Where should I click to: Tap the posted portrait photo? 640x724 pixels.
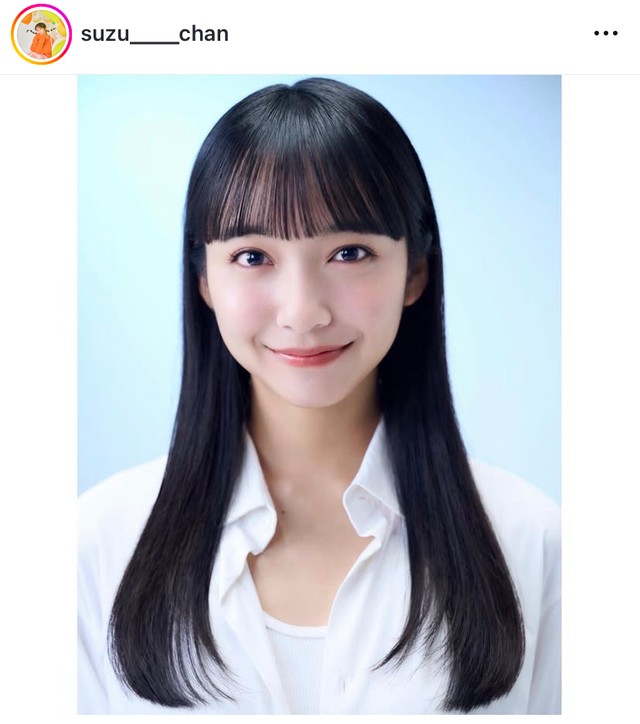click(319, 395)
